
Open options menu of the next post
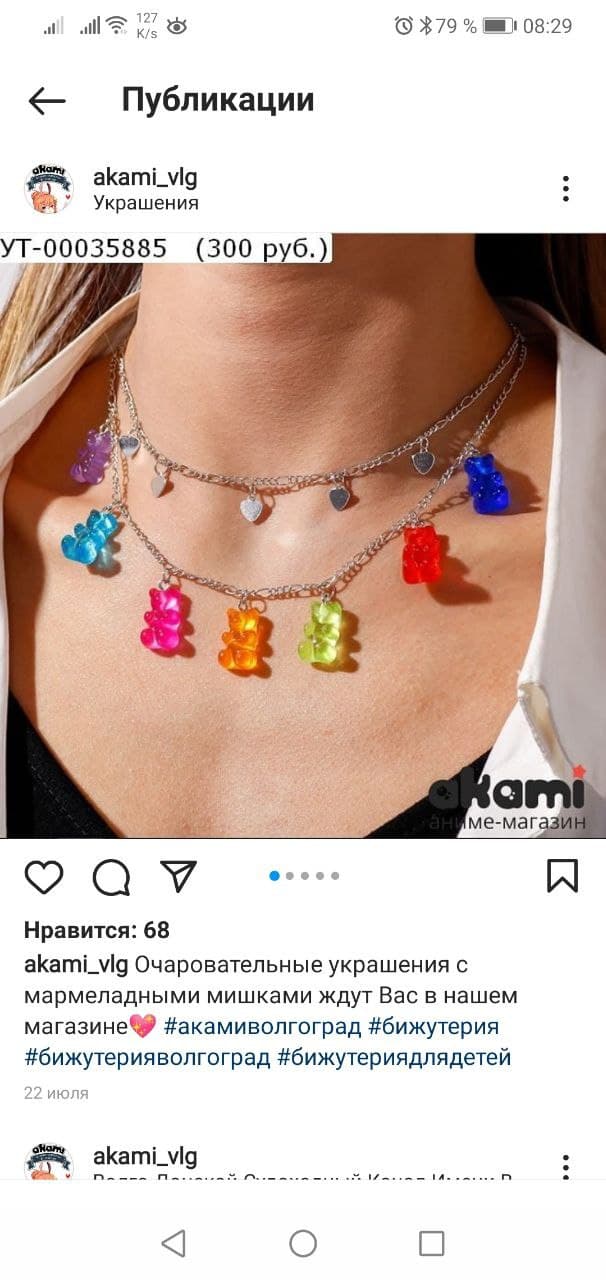[565, 1165]
